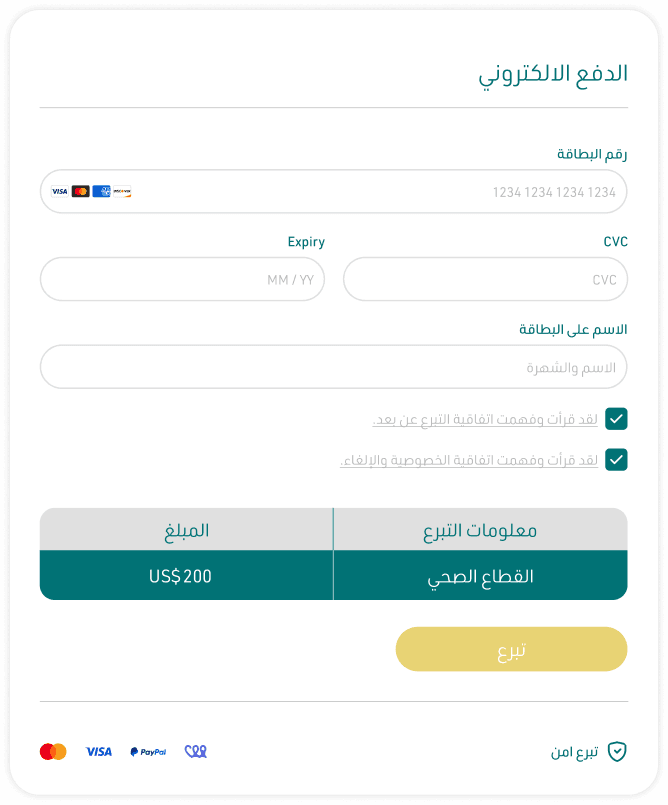Select the Expiry MM / YY field
This screenshot has height=805, width=668.
(x=182, y=279)
